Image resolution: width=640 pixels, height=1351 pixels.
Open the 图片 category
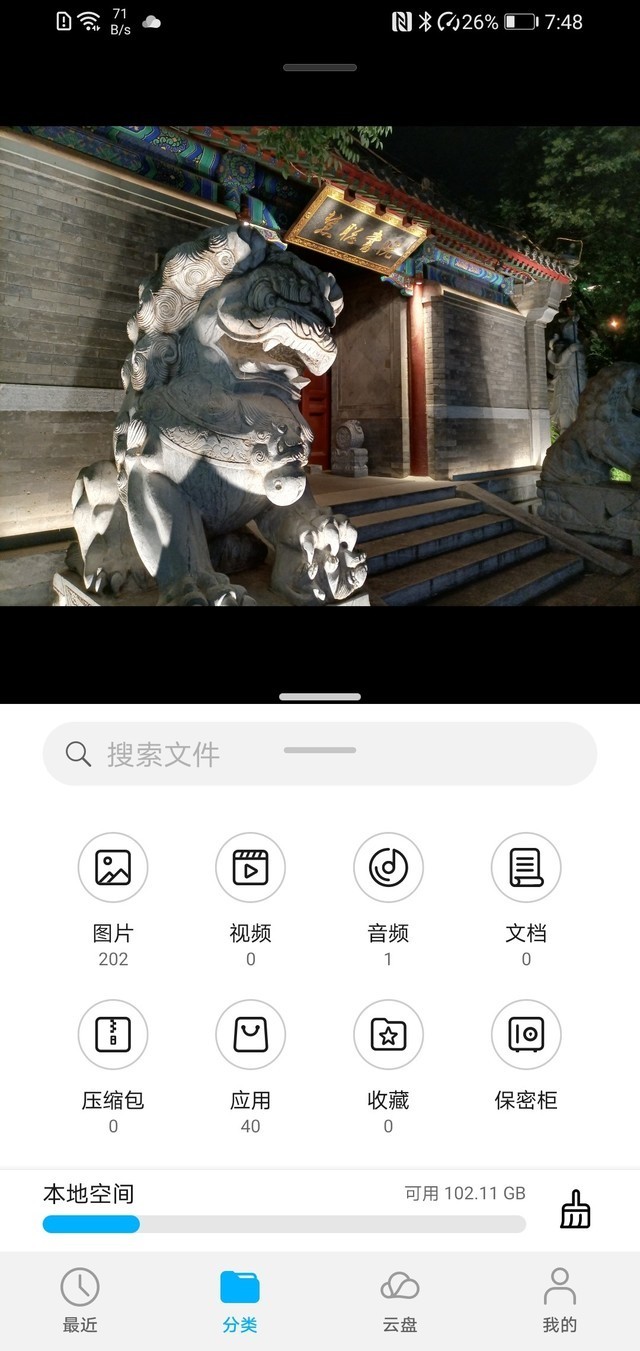click(113, 868)
